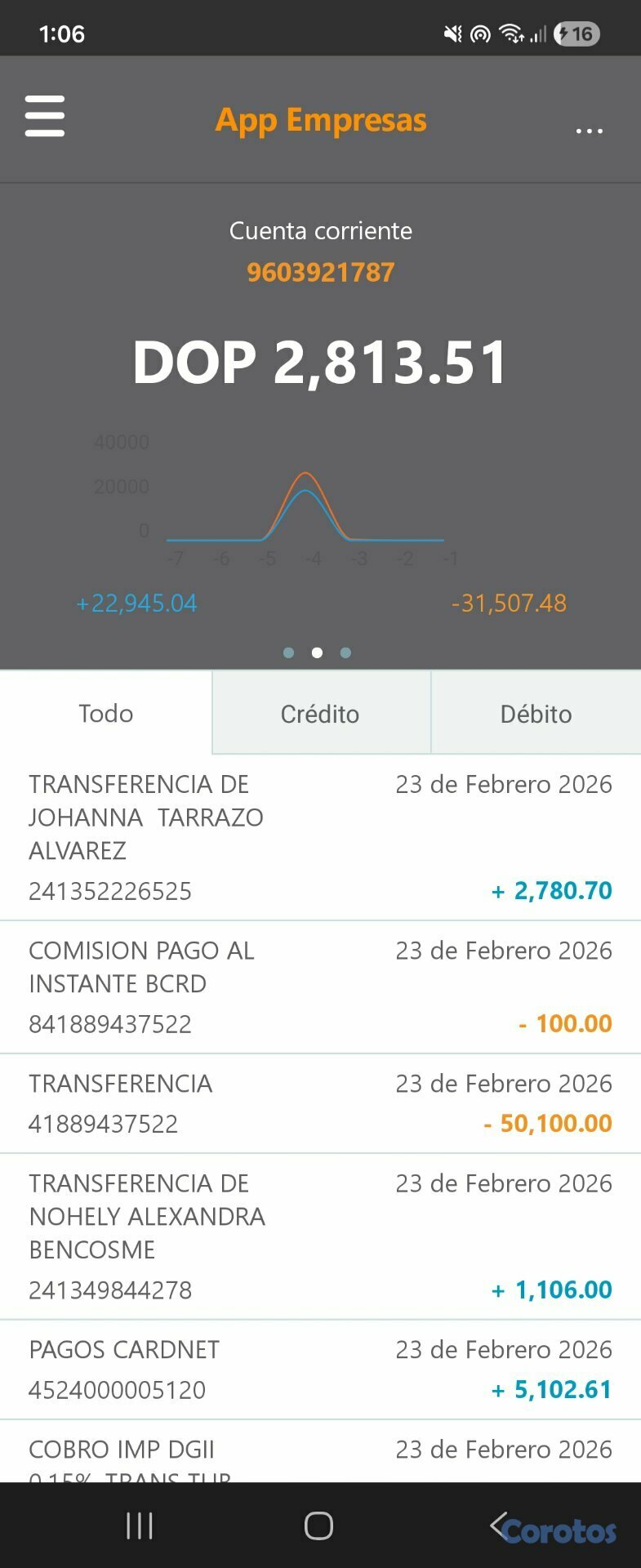Switch to the Crédito tab

point(320,714)
